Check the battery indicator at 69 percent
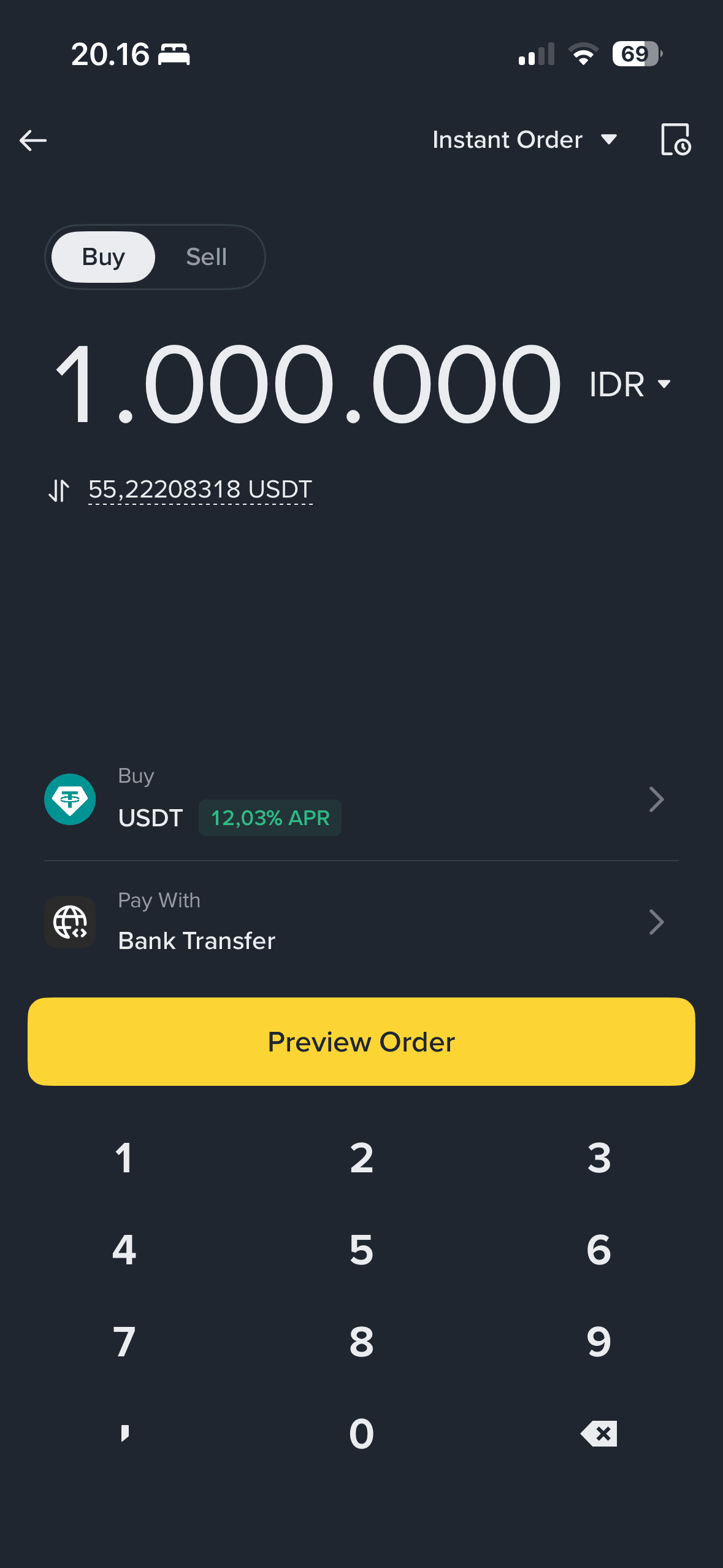This screenshot has height=1568, width=723. click(x=635, y=54)
